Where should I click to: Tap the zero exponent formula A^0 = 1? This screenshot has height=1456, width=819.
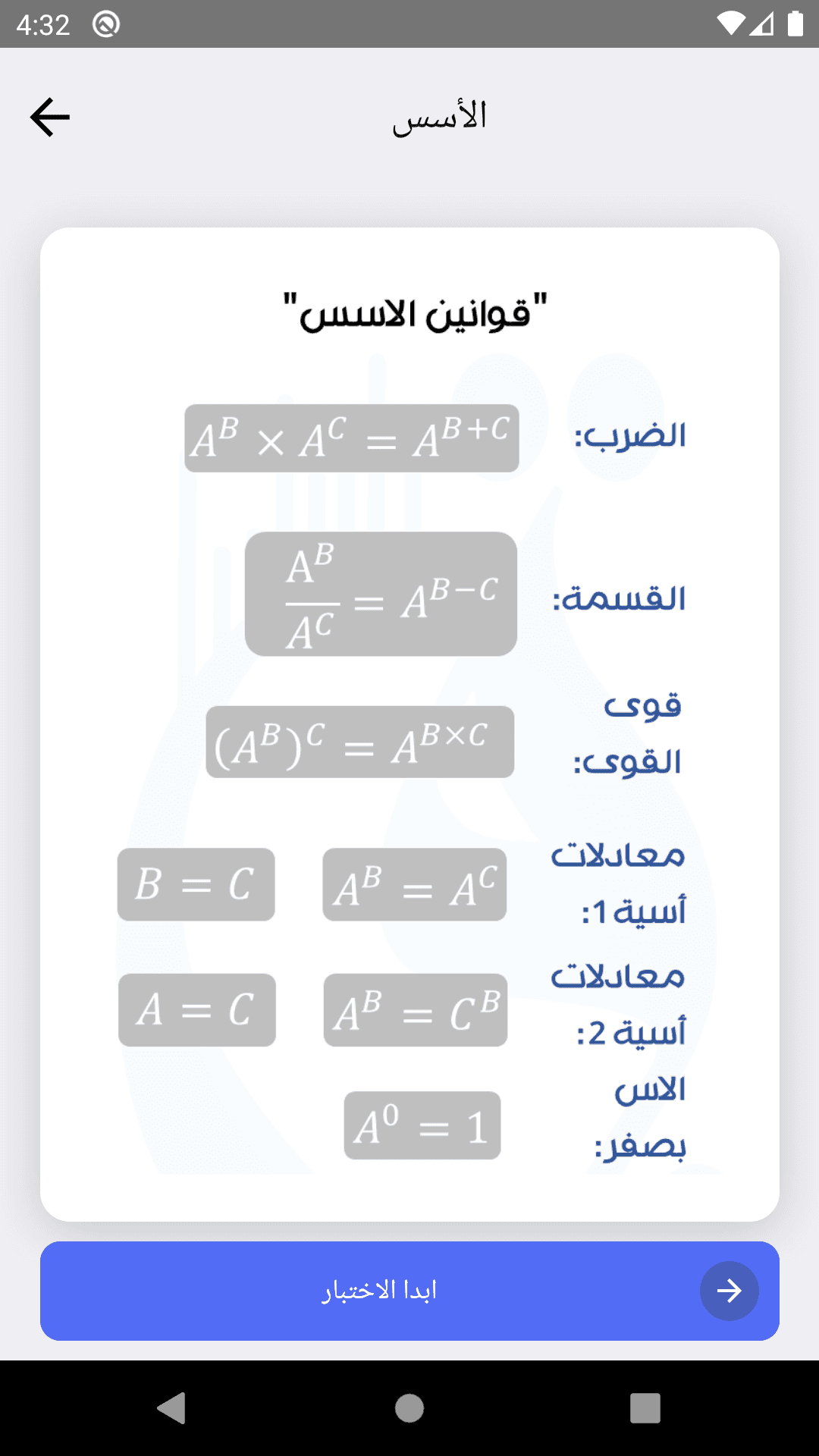tap(422, 1126)
